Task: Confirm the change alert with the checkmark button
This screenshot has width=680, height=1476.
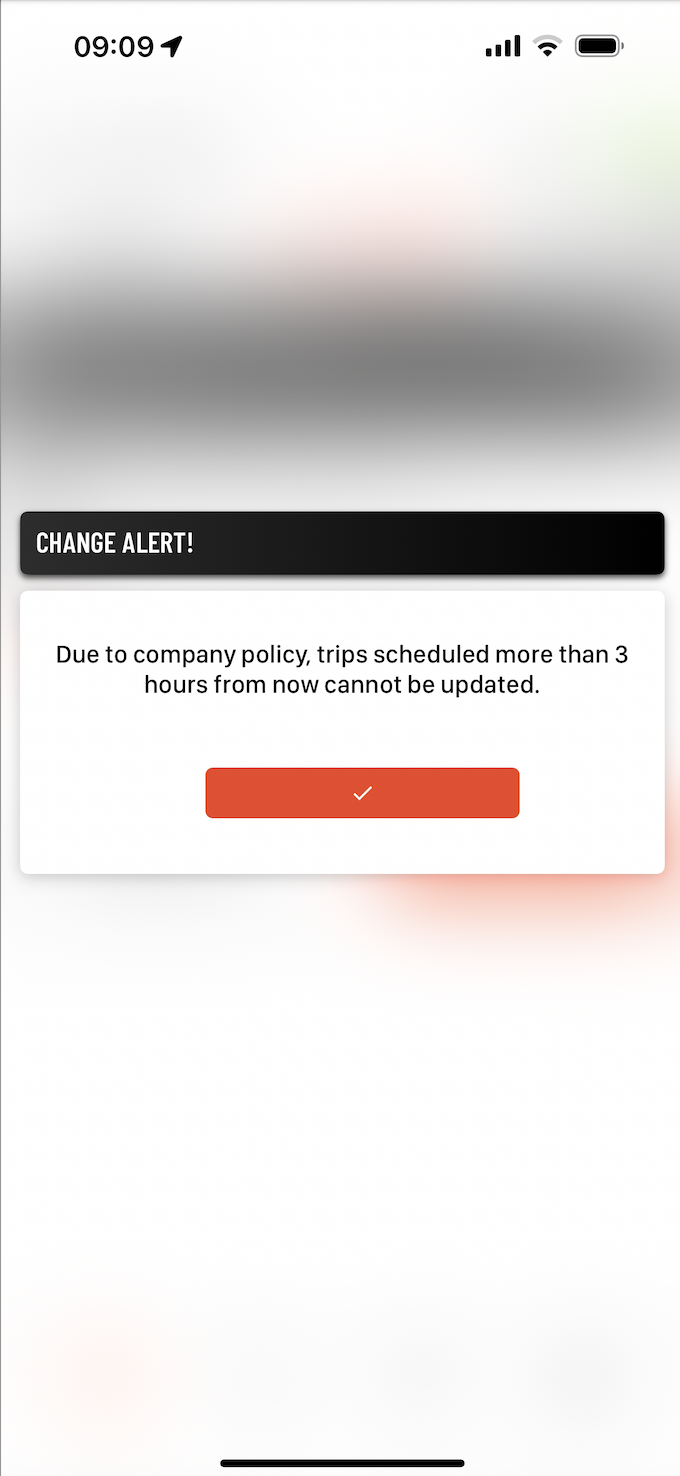Action: click(x=362, y=793)
